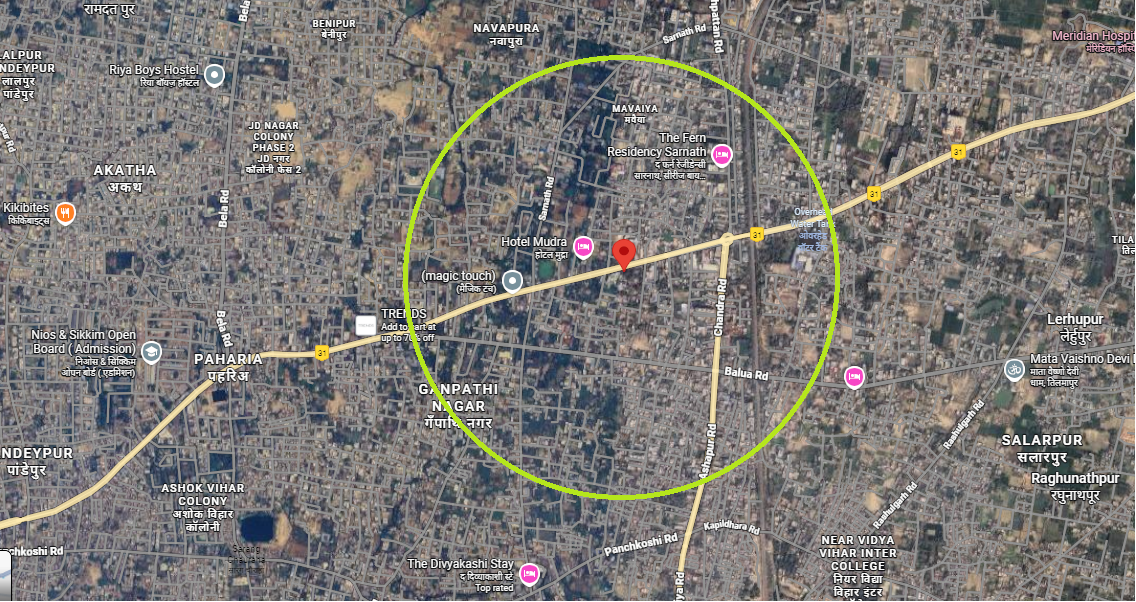Screen dimensions: 1136x602
Task: Select the Kikibites restaurant pin
Action: pyautogui.click(x=65, y=212)
